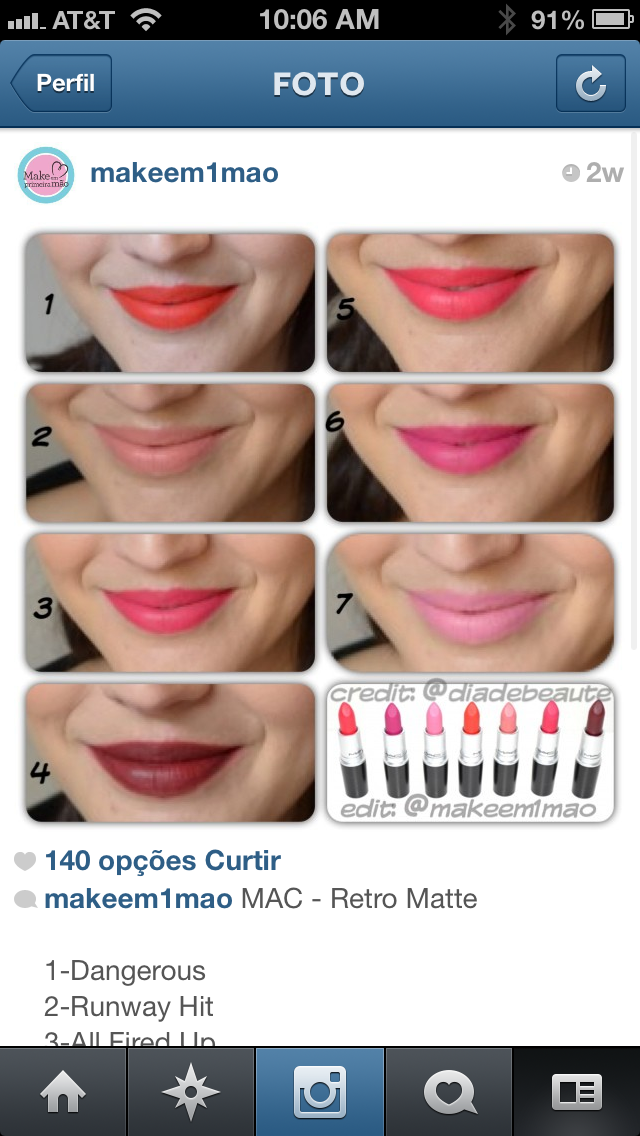Switch to the activity heart-bubble tab
The width and height of the screenshot is (640, 1136).
tap(449, 1092)
